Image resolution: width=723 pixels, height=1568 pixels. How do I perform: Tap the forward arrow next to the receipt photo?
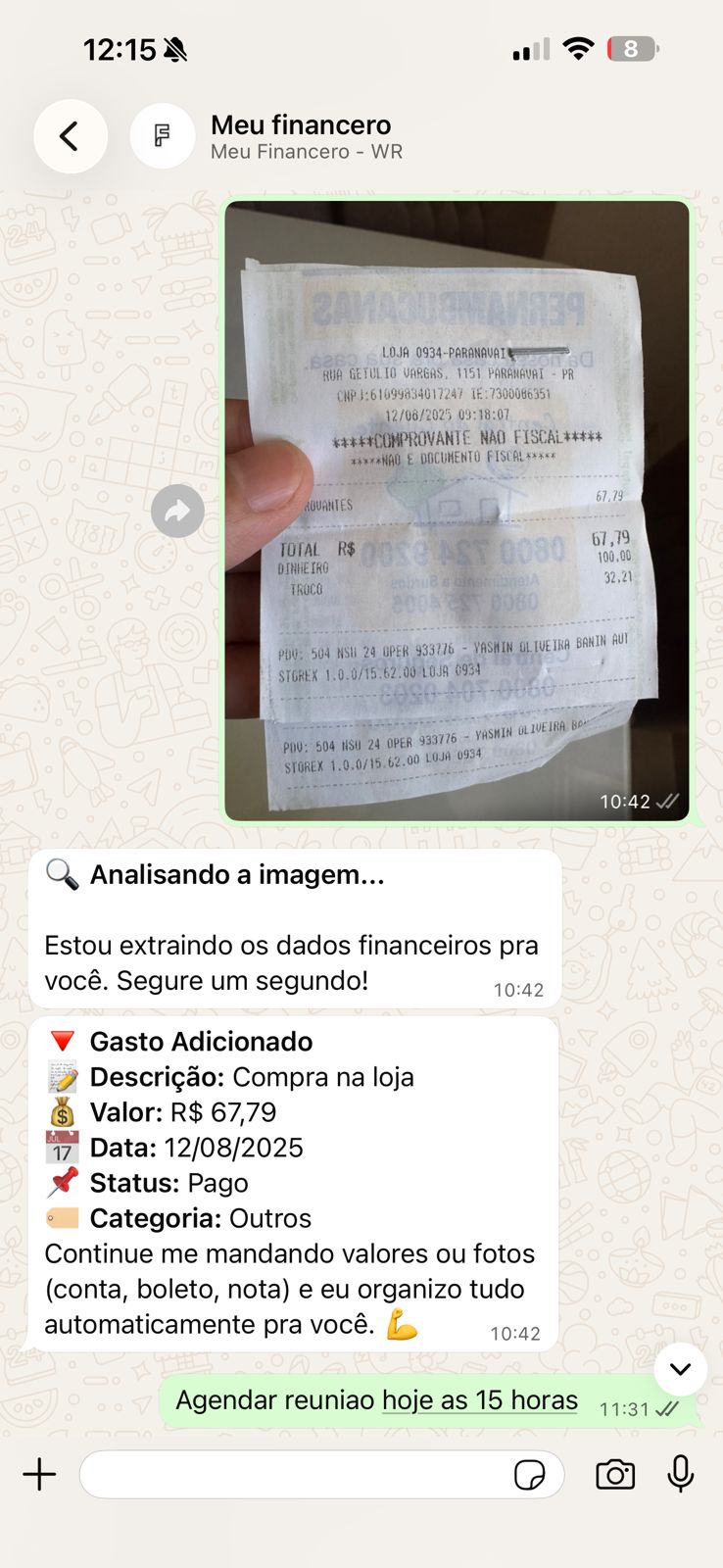pos(177,511)
